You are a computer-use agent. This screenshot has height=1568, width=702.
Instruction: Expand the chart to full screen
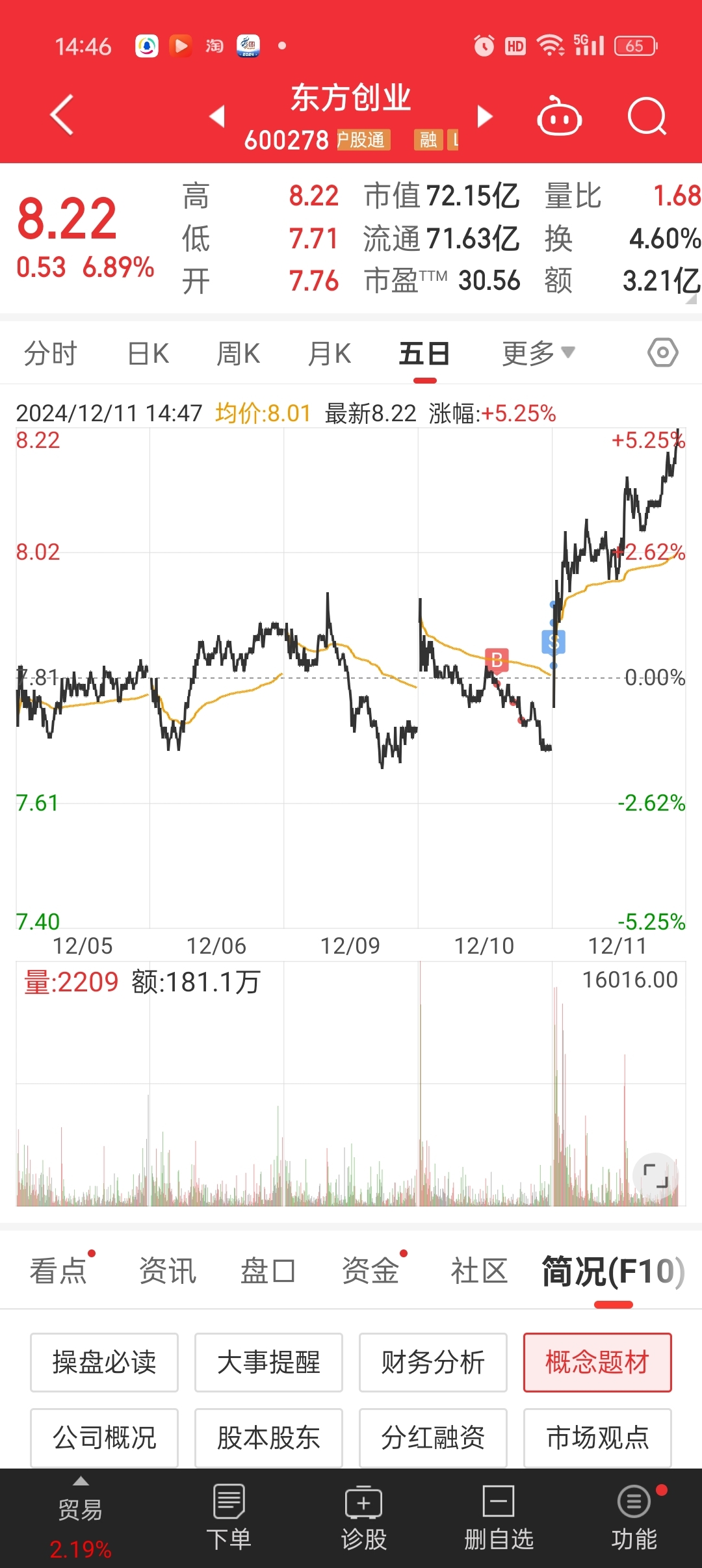pyautogui.click(x=655, y=1175)
